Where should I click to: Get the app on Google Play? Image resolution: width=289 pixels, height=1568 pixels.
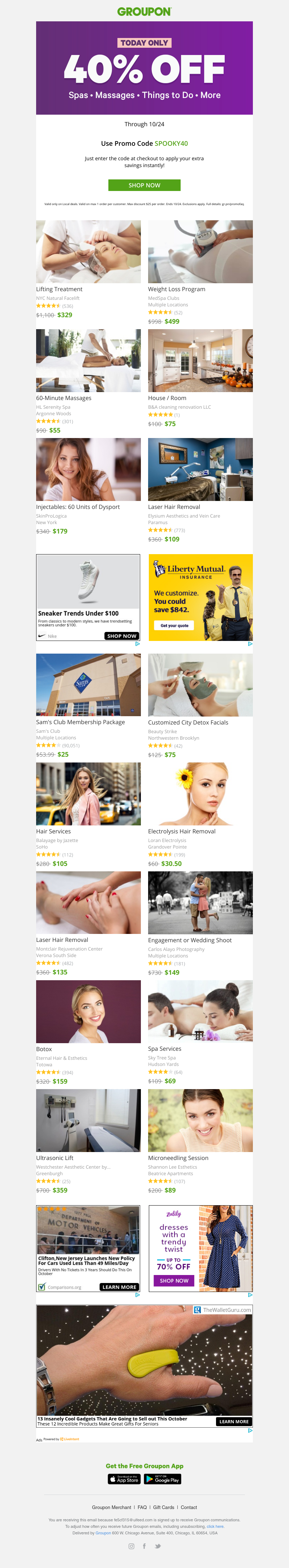[x=163, y=1479]
